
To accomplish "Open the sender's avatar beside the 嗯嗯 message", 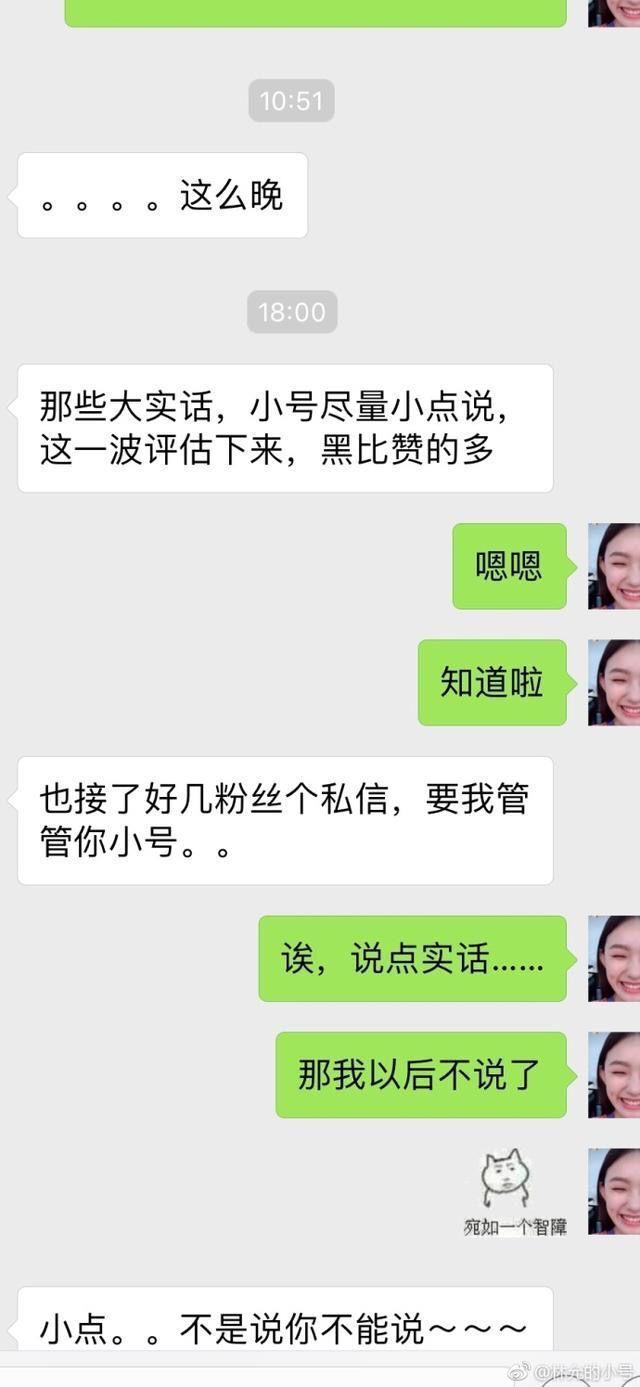I will (x=613, y=566).
